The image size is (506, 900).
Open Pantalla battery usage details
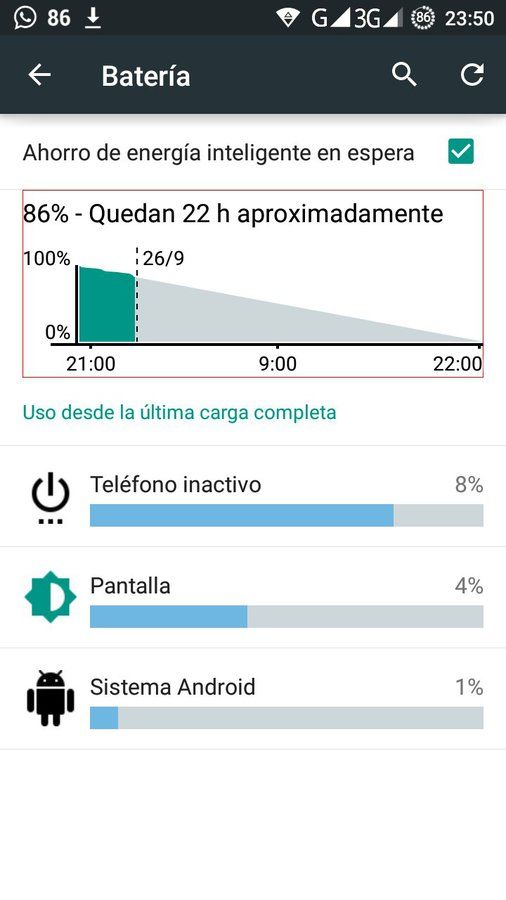pos(253,598)
